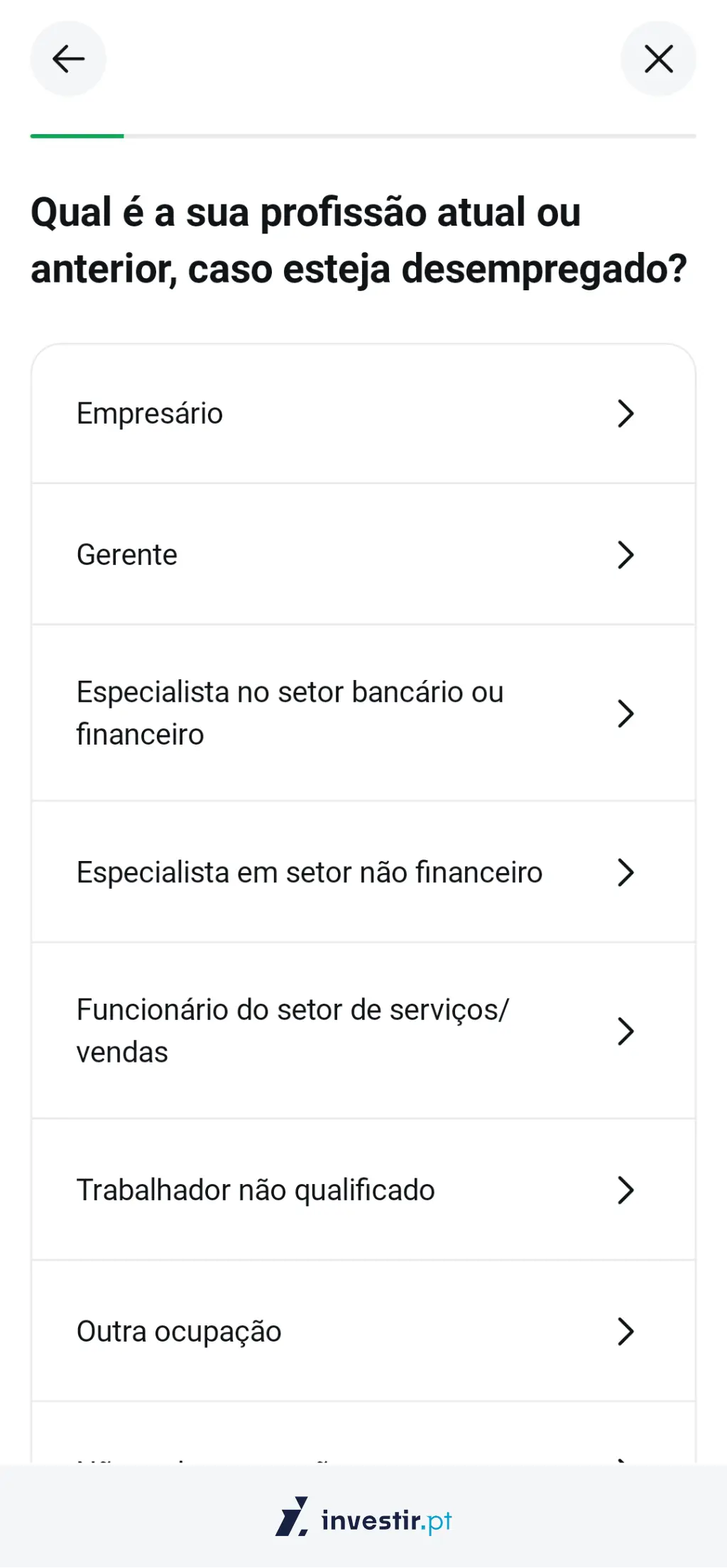This screenshot has height=1568, width=727.
Task: Choose the Outra ocupação option
Action: tap(179, 1332)
